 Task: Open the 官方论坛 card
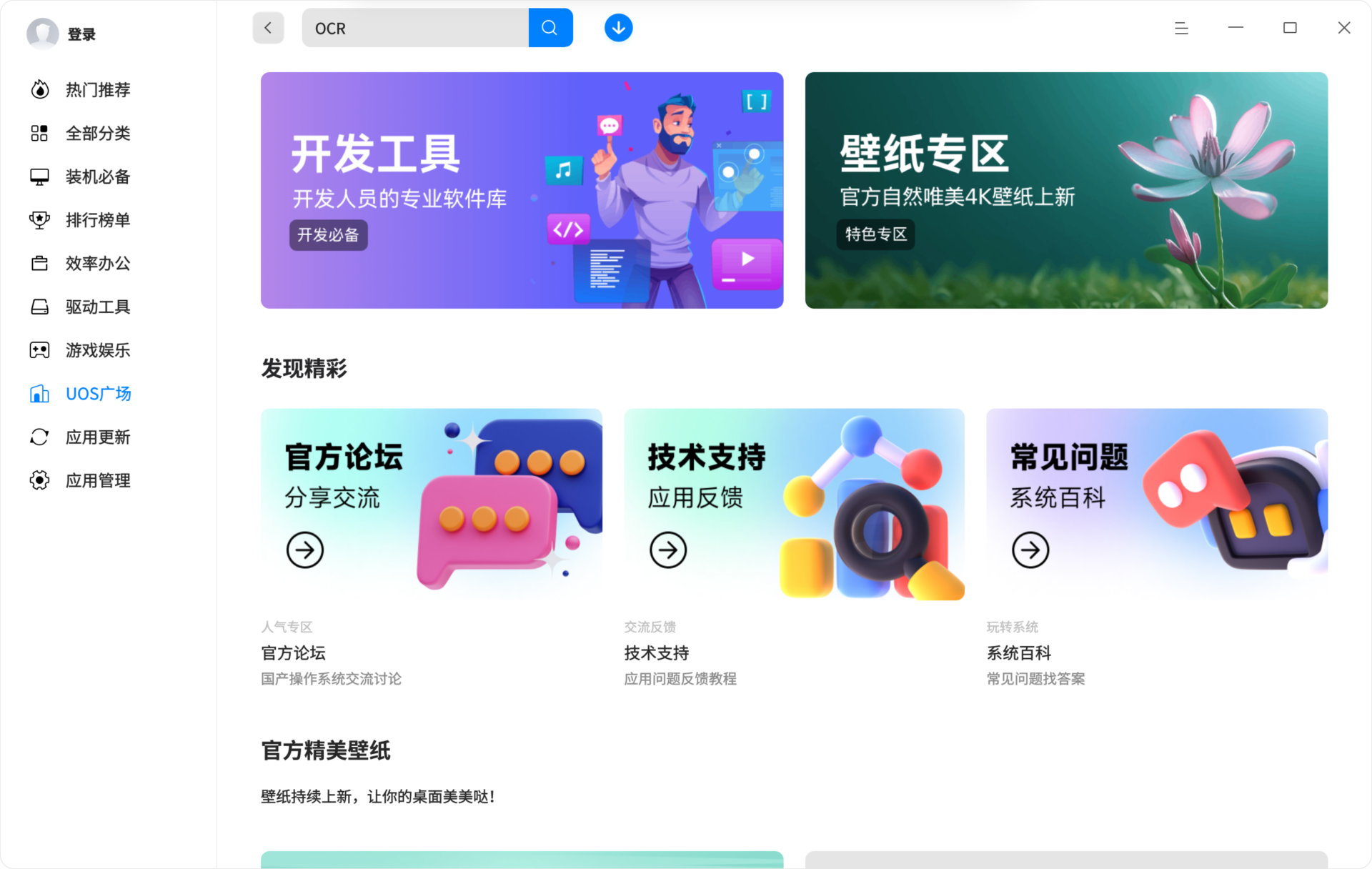click(x=431, y=504)
